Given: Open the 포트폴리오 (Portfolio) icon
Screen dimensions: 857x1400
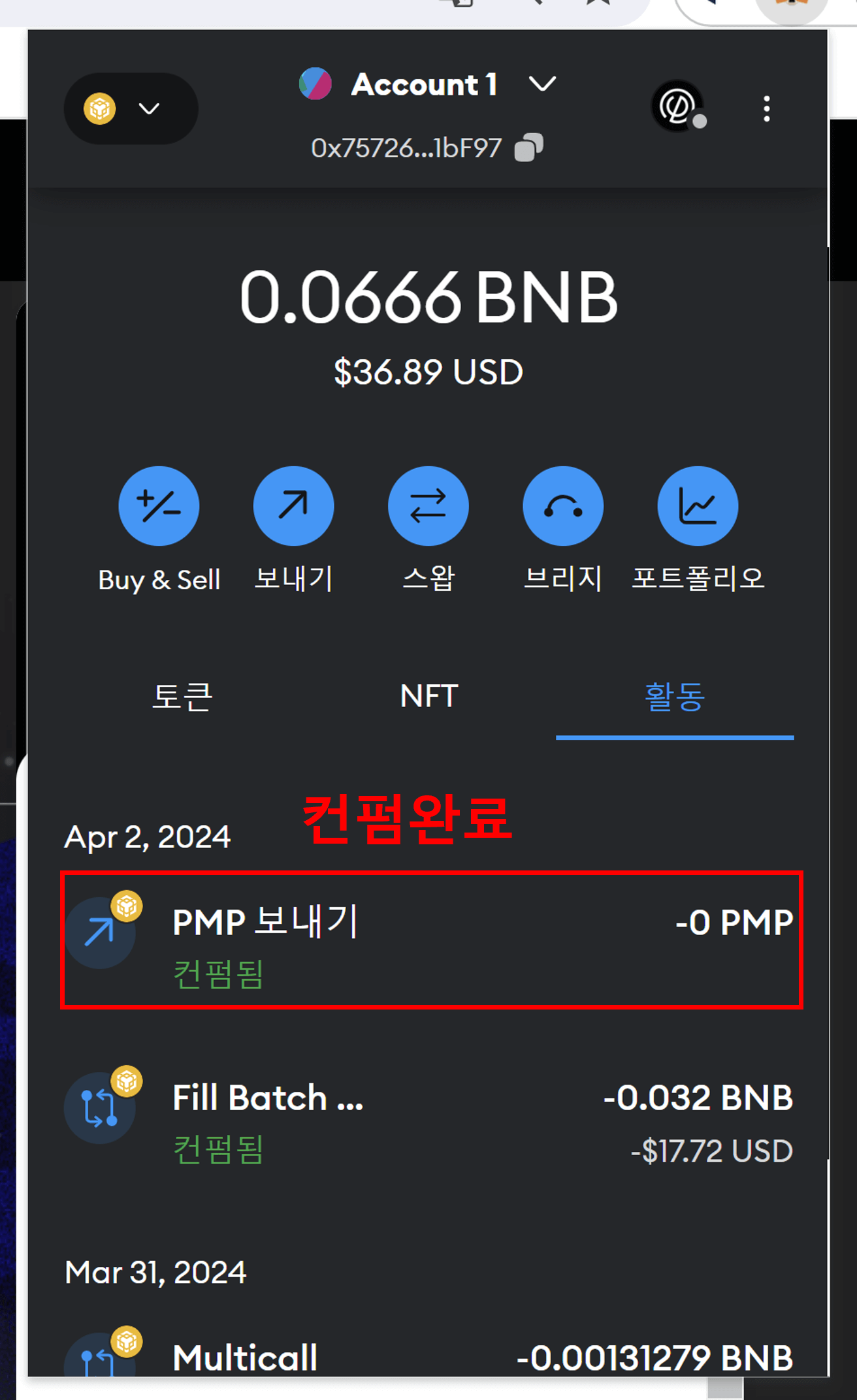Looking at the screenshot, I should pyautogui.click(x=697, y=506).
